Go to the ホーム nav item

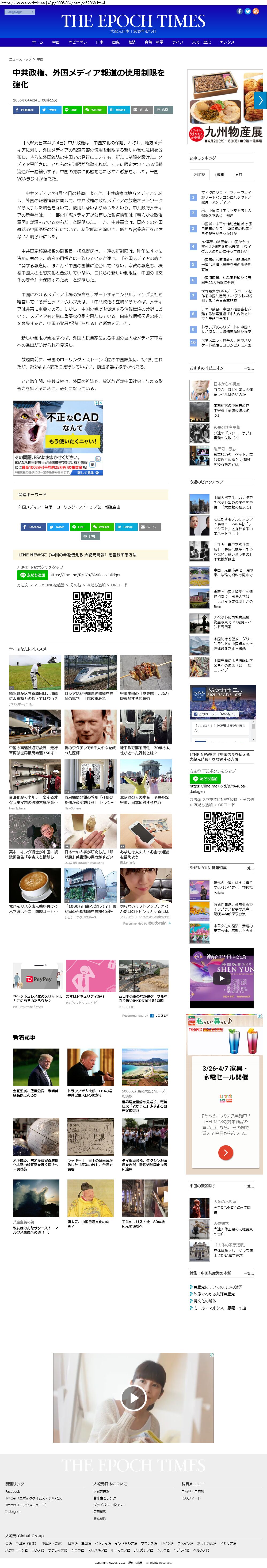(x=38, y=42)
